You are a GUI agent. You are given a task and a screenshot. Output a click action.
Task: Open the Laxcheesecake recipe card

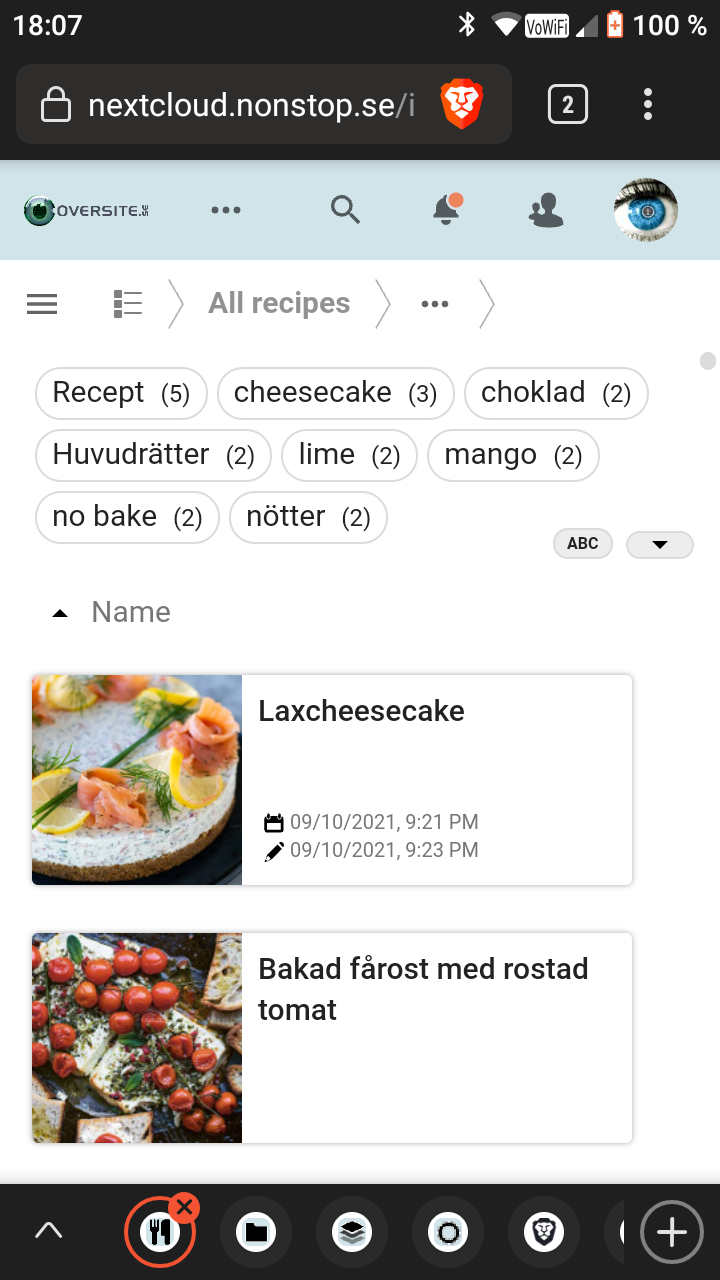[332, 780]
